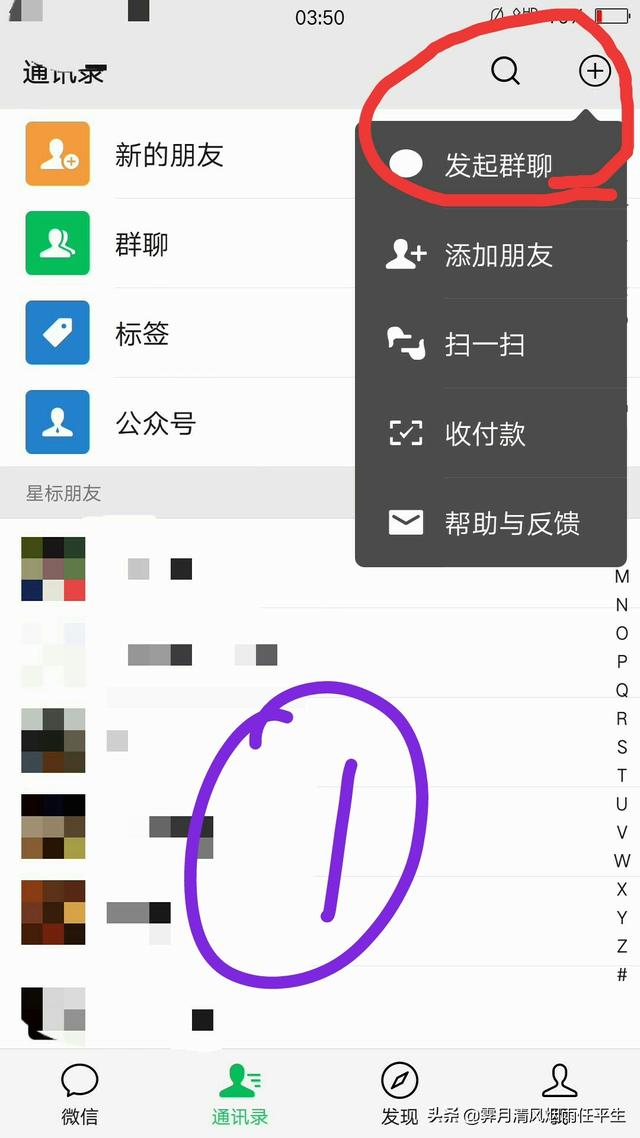640x1138 pixels.
Task: Choose 添加朋友 in the popup menu
Action: (491, 255)
